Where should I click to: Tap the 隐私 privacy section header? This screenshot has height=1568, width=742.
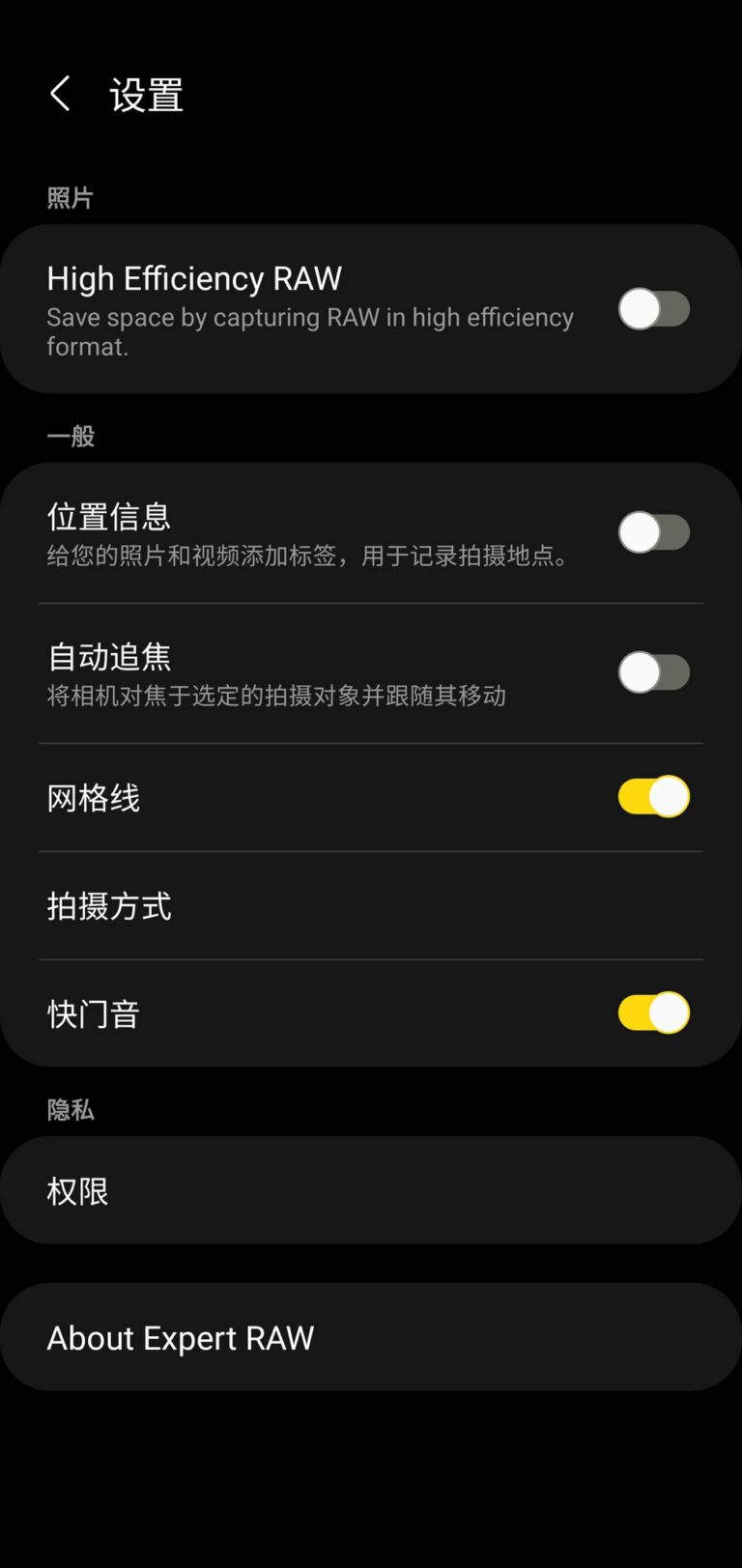tap(70, 1109)
